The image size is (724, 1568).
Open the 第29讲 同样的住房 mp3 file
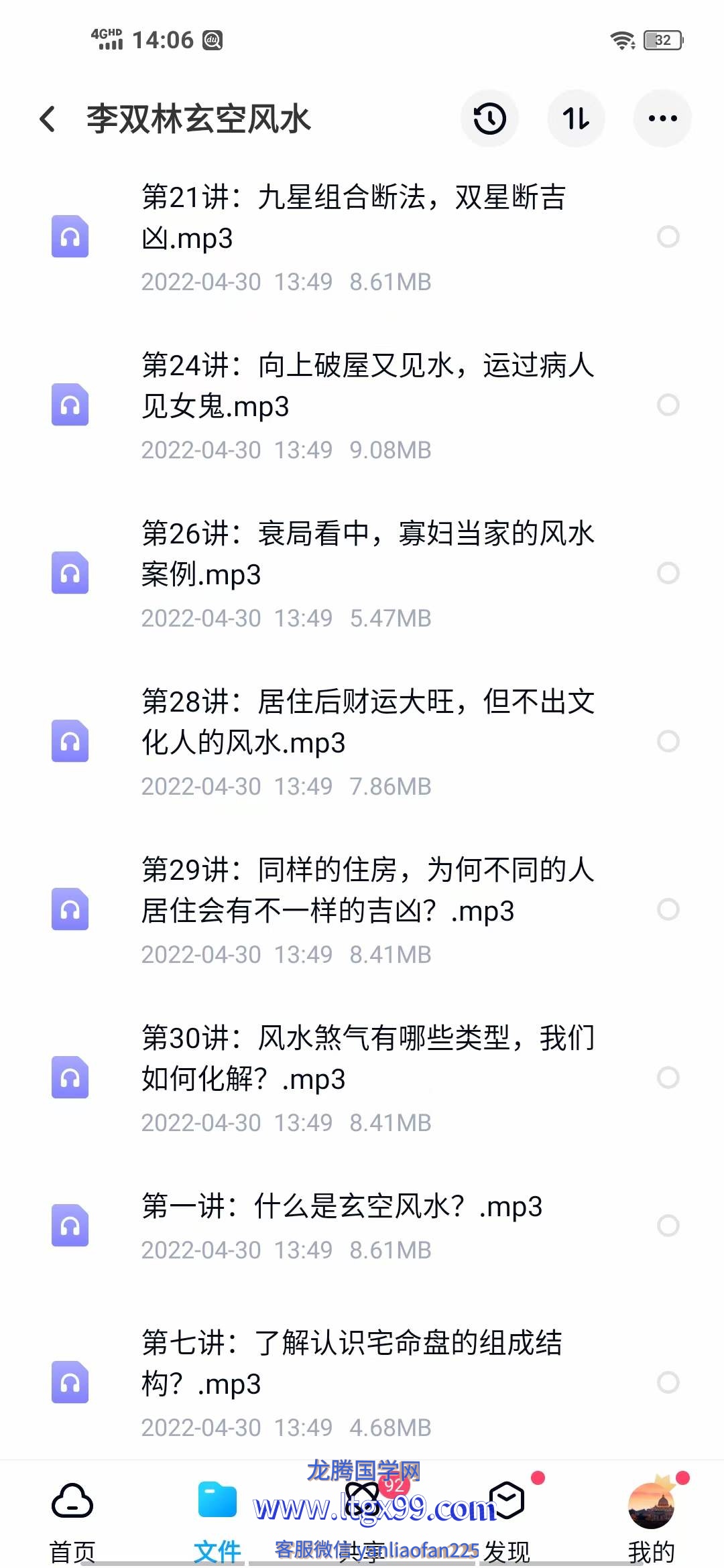tap(362, 910)
